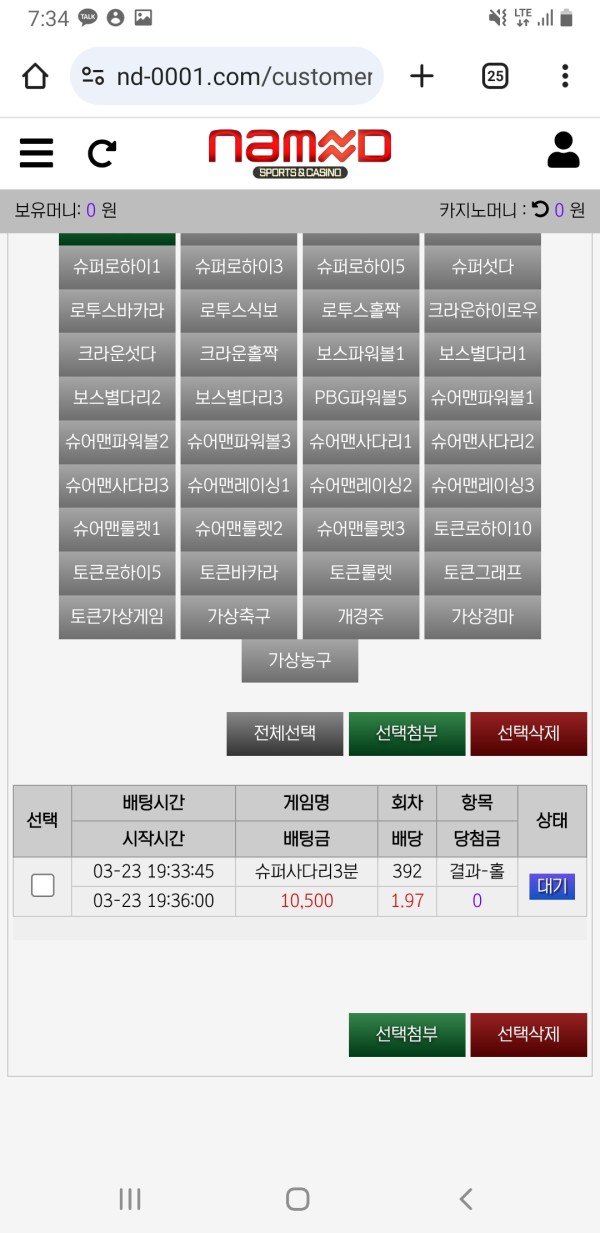Viewport: 600px width, 1233px height.
Task: Check the box for 슈퍼사다리3분 bet
Action: 42,885
